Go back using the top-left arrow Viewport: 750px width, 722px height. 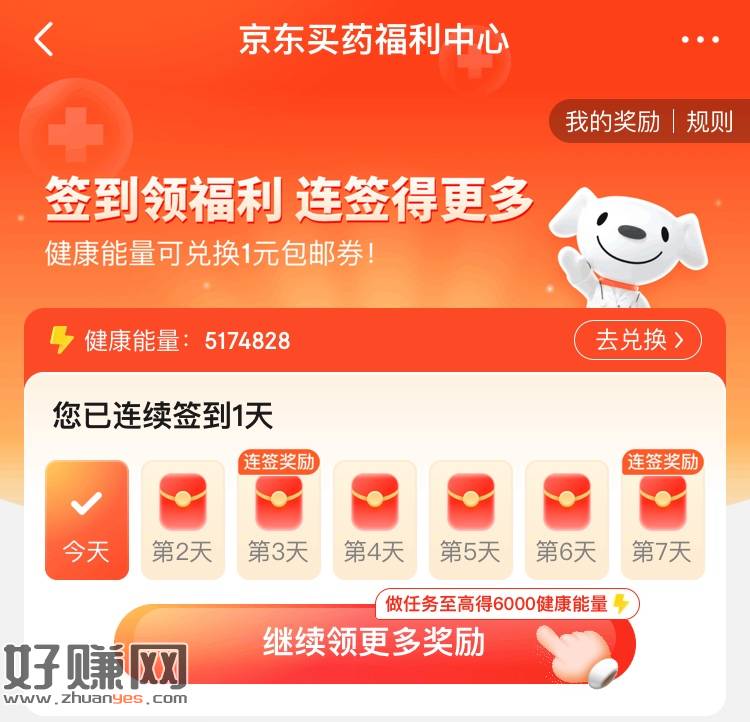(x=44, y=40)
